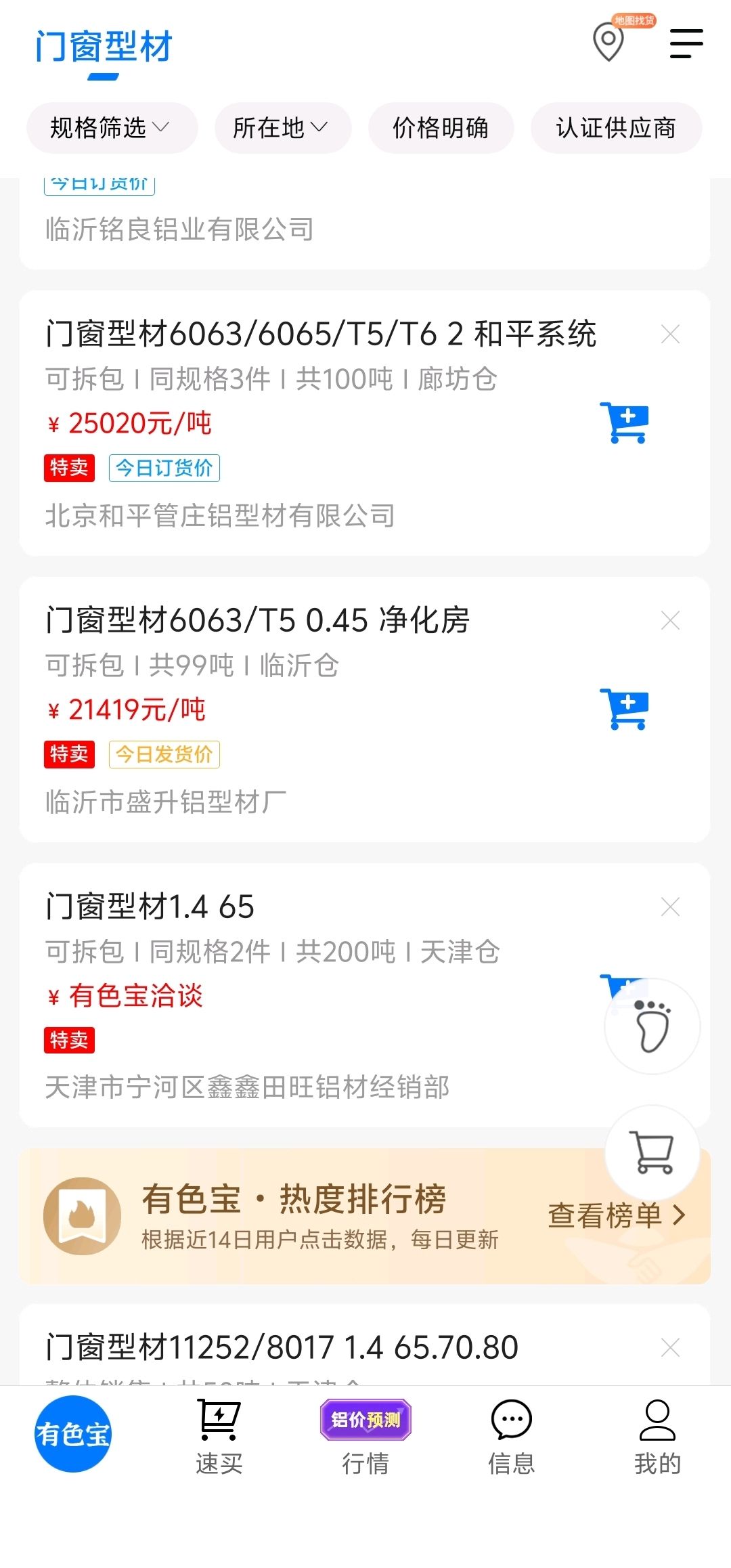Dismiss the 和平系统 profile listing
Viewport: 731px width, 1568px height.
point(670,334)
